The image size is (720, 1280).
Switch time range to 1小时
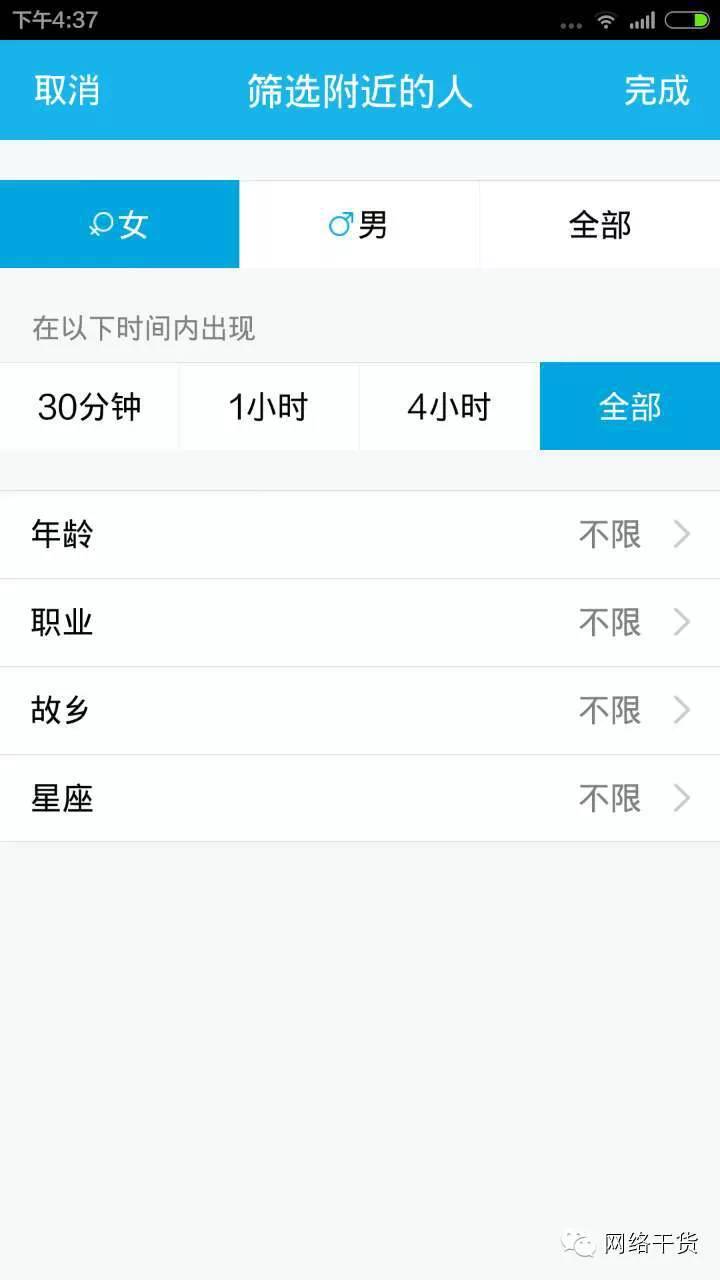[x=269, y=407]
